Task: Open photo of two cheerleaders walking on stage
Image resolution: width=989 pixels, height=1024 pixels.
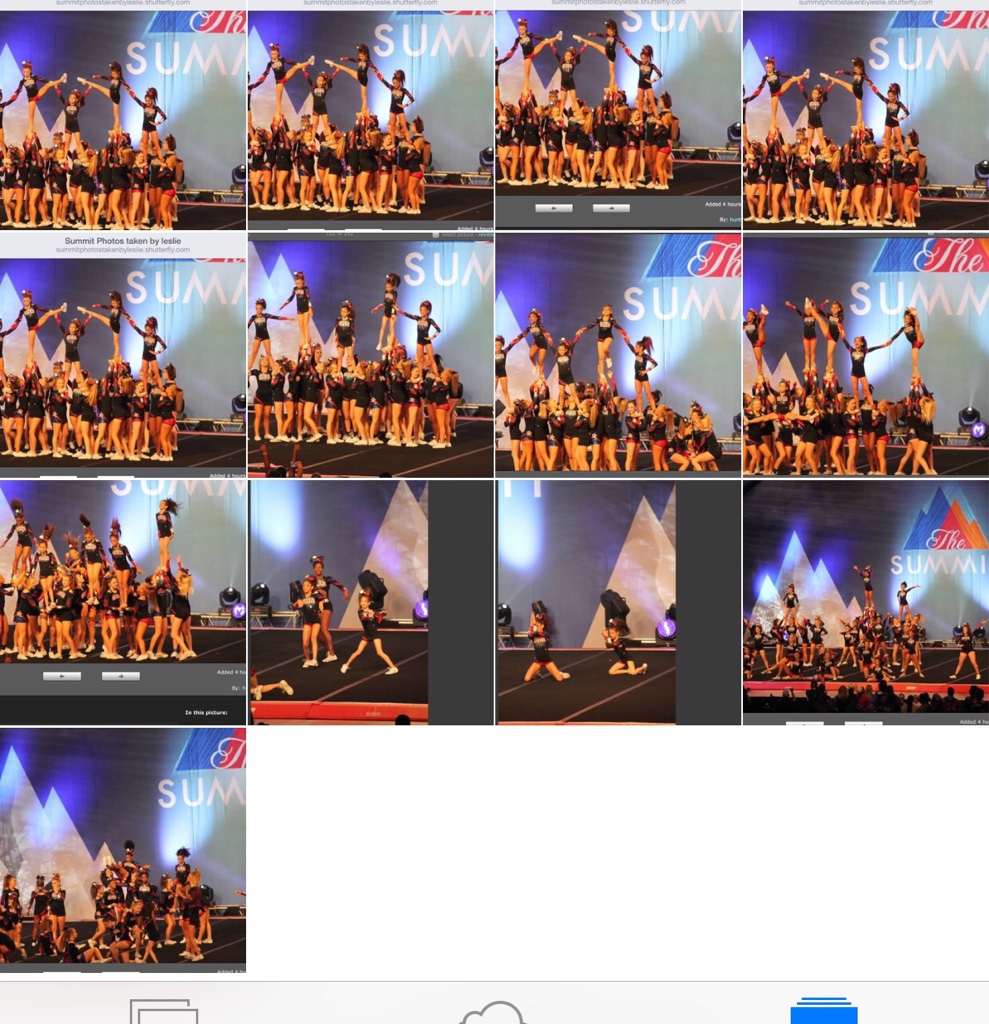Action: point(338,601)
